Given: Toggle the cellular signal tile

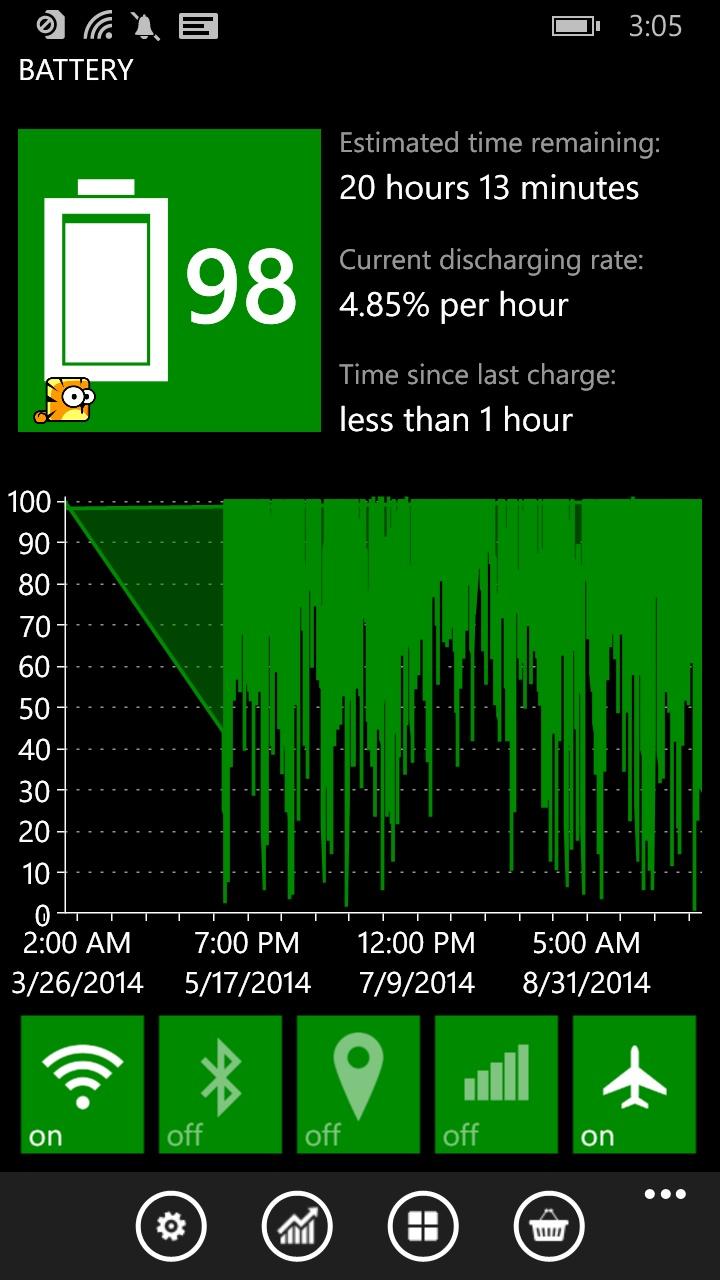Looking at the screenshot, I should 496,1085.
